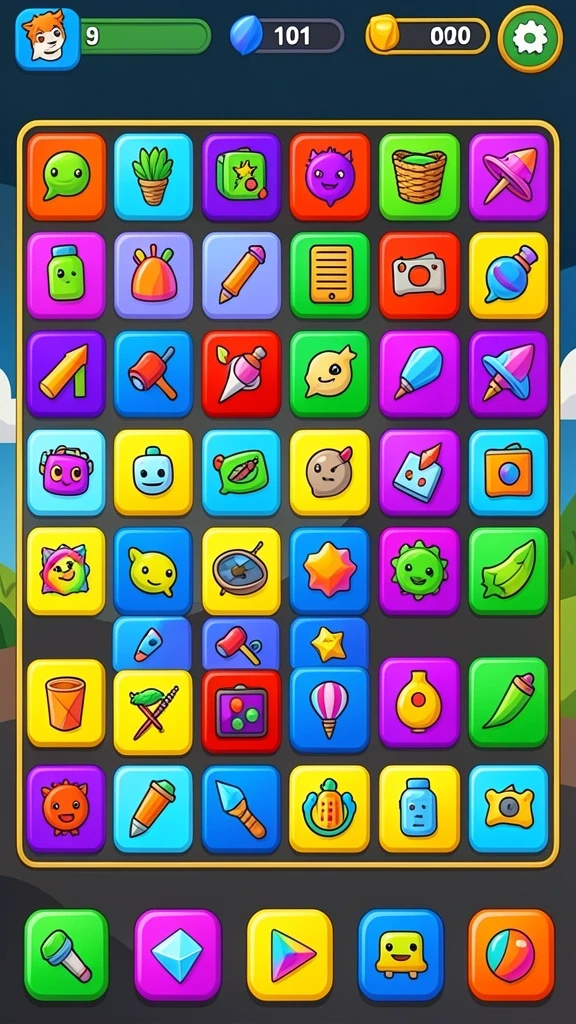The height and width of the screenshot is (1024, 576).
Task: Select the compass tile
Action: click(x=241, y=571)
